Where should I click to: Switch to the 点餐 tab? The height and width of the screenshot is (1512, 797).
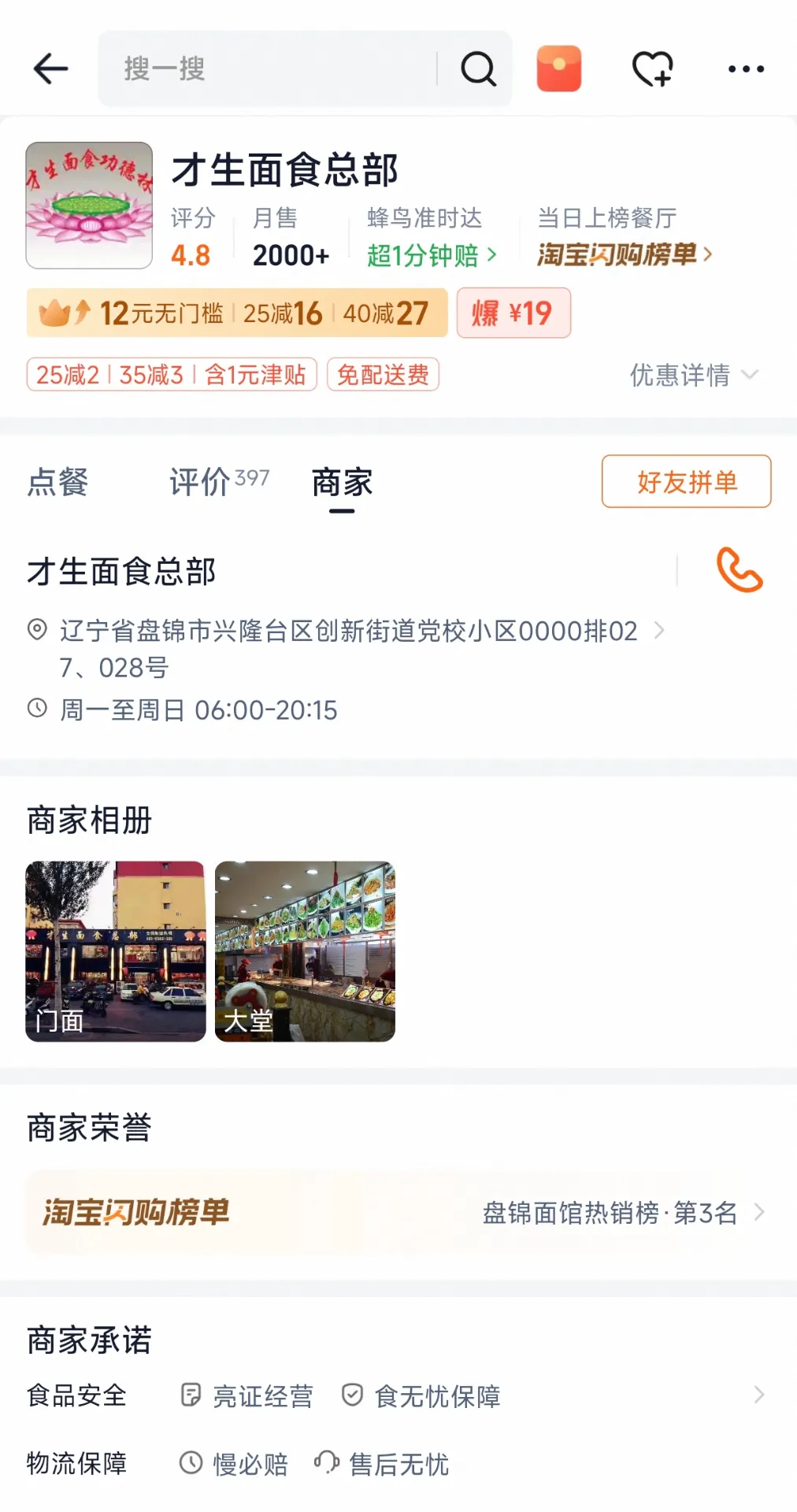tap(57, 482)
